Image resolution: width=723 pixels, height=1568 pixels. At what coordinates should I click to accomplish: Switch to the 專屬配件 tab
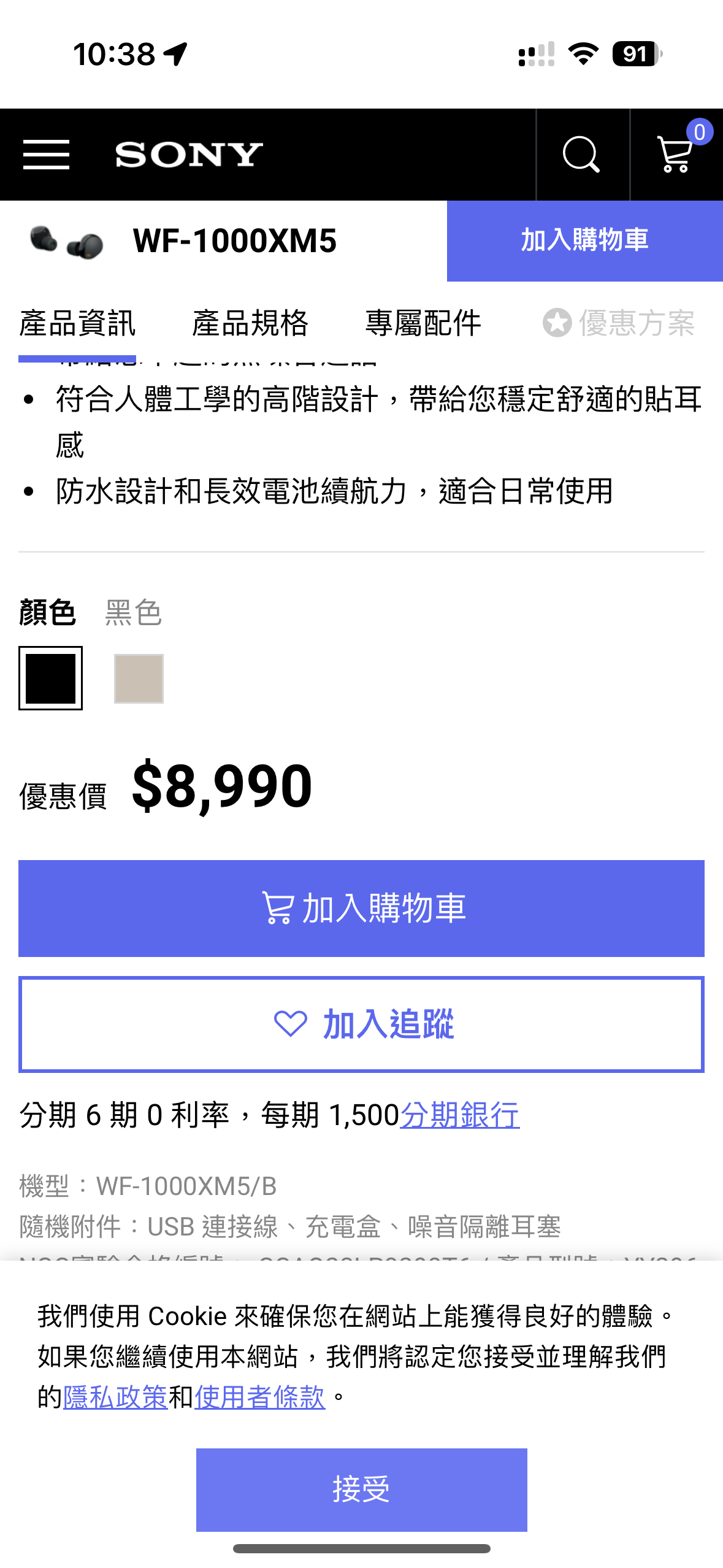pos(423,323)
